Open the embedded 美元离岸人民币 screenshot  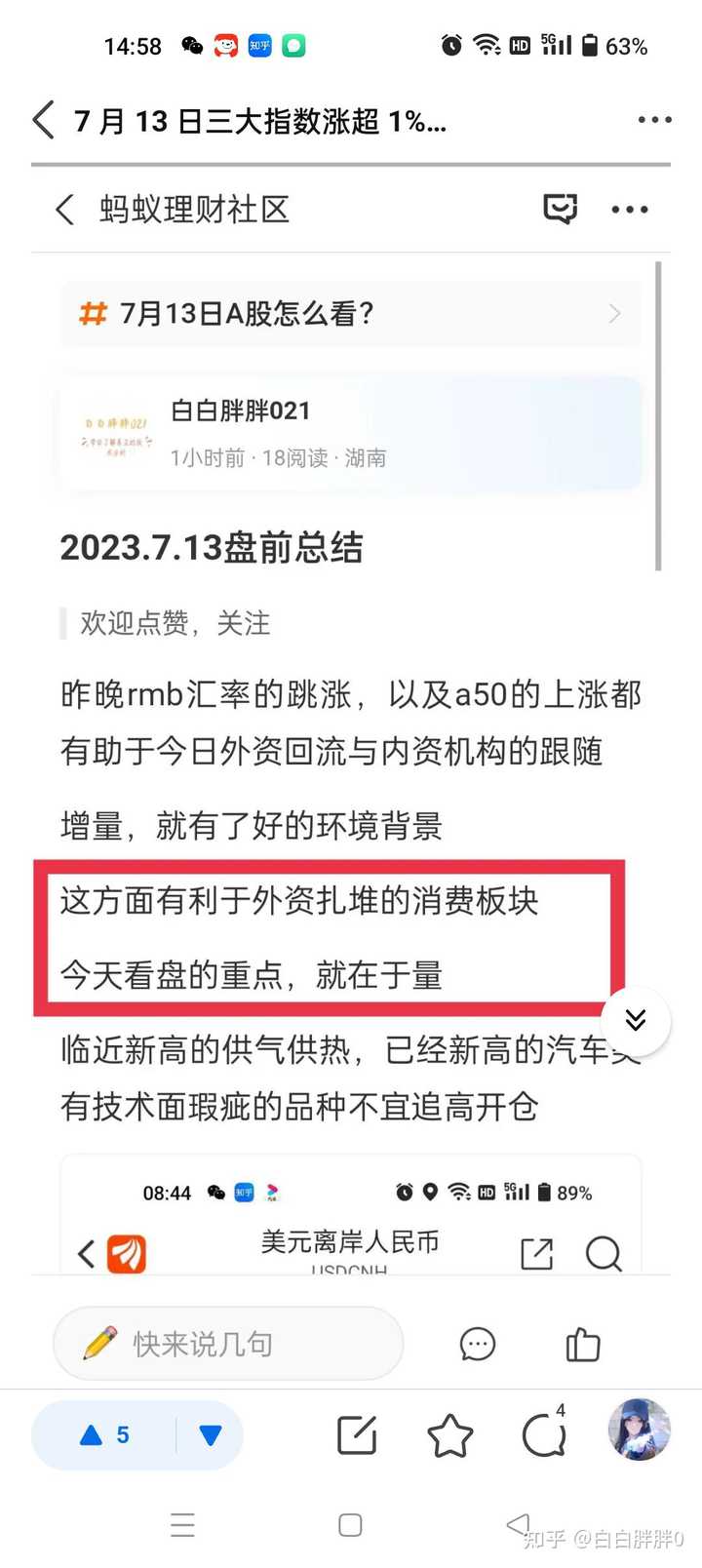[351, 1219]
